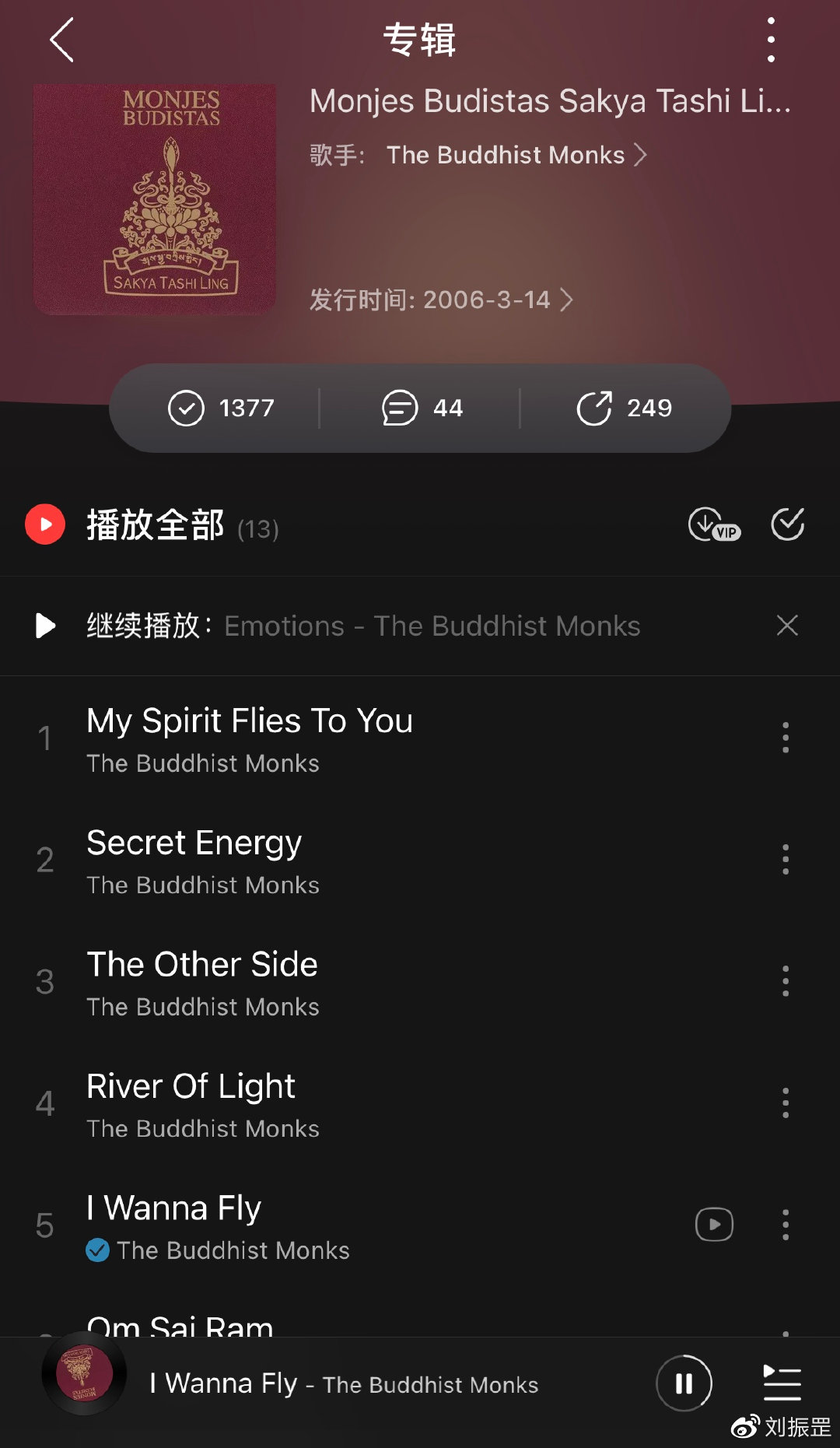The height and width of the screenshot is (1448, 840).
Task: Download the album with VIP download icon
Action: click(713, 525)
